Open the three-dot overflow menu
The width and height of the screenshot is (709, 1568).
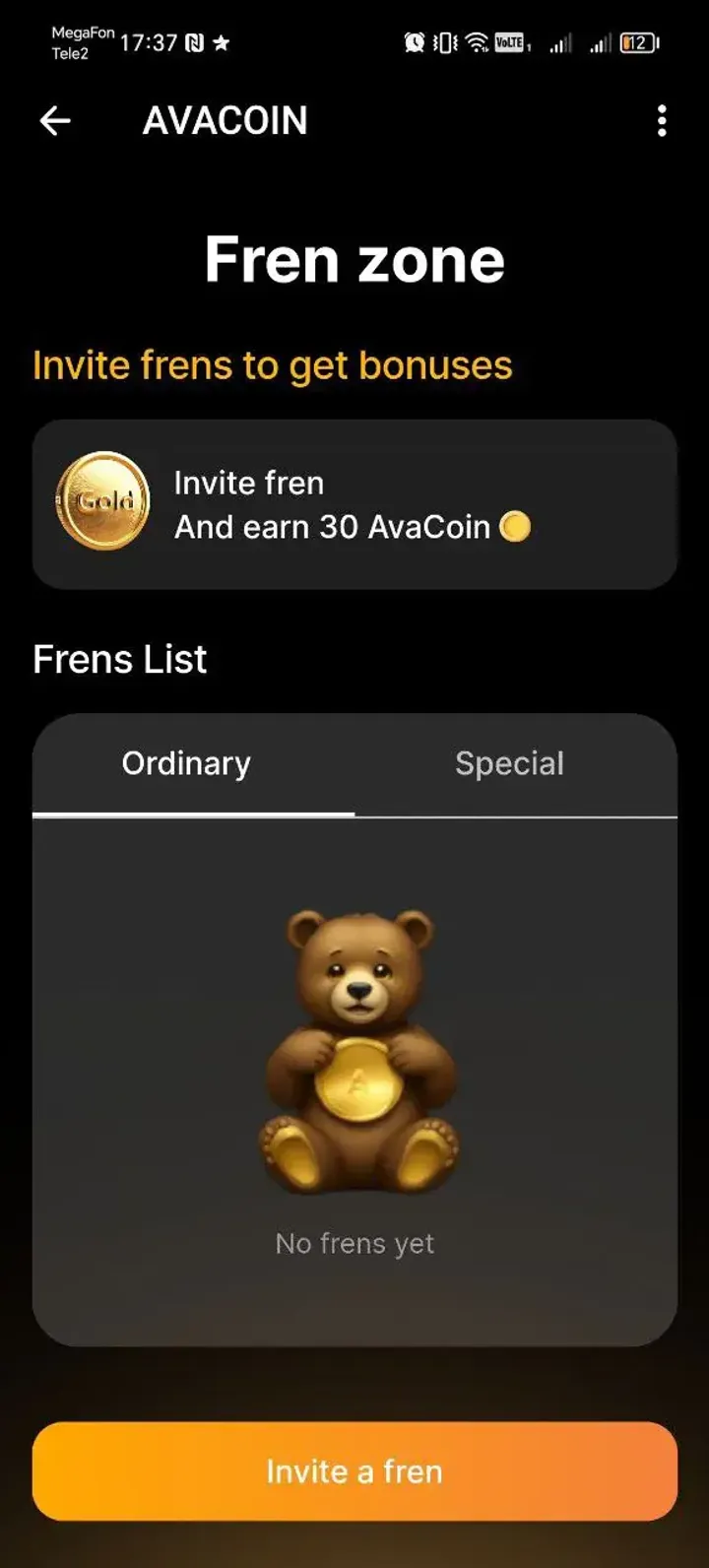[661, 120]
